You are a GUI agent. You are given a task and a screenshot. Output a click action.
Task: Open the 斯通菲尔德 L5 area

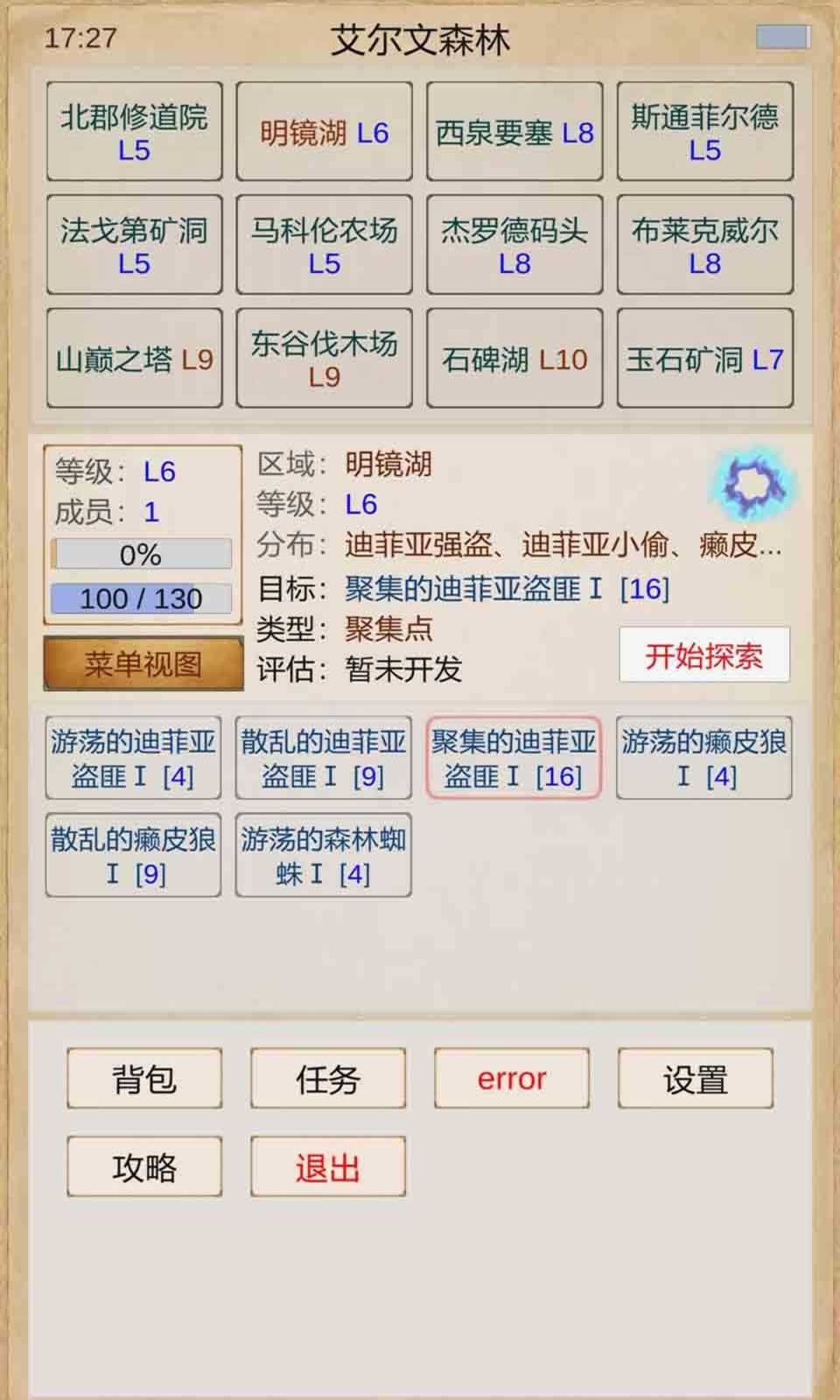point(704,132)
